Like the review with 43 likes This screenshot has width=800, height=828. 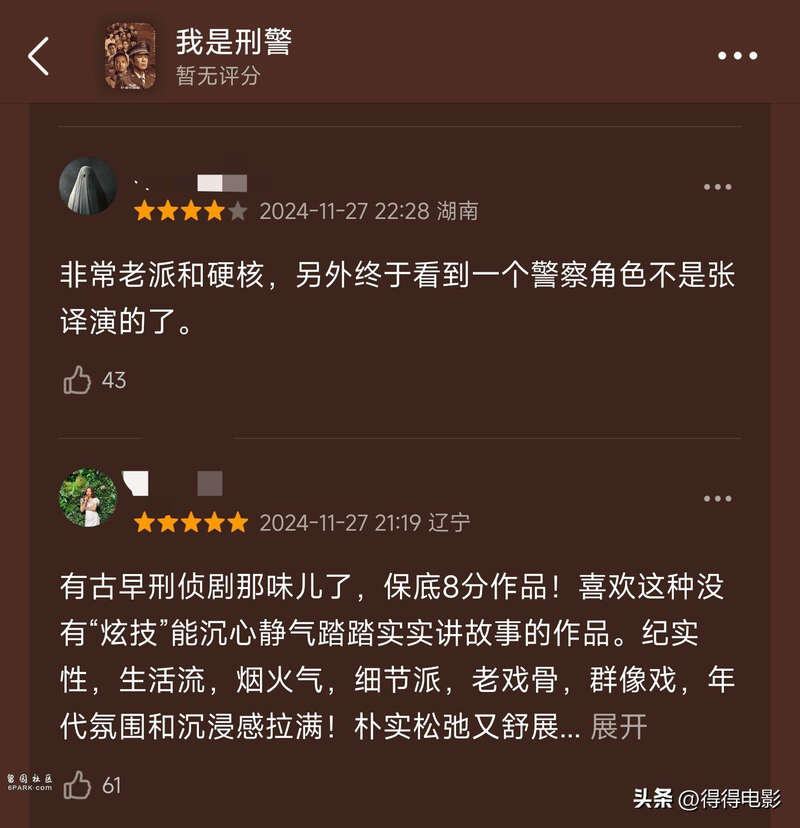(78, 380)
